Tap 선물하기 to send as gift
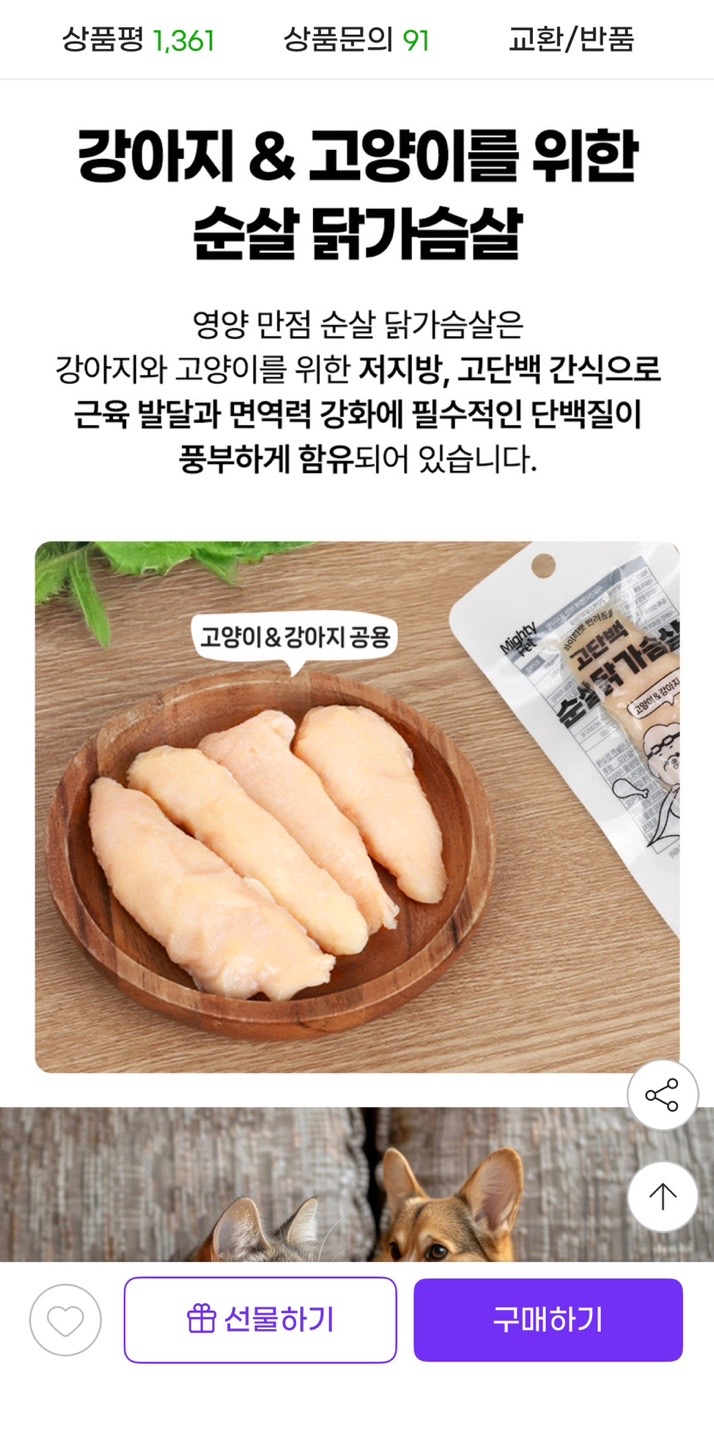 (260, 1320)
